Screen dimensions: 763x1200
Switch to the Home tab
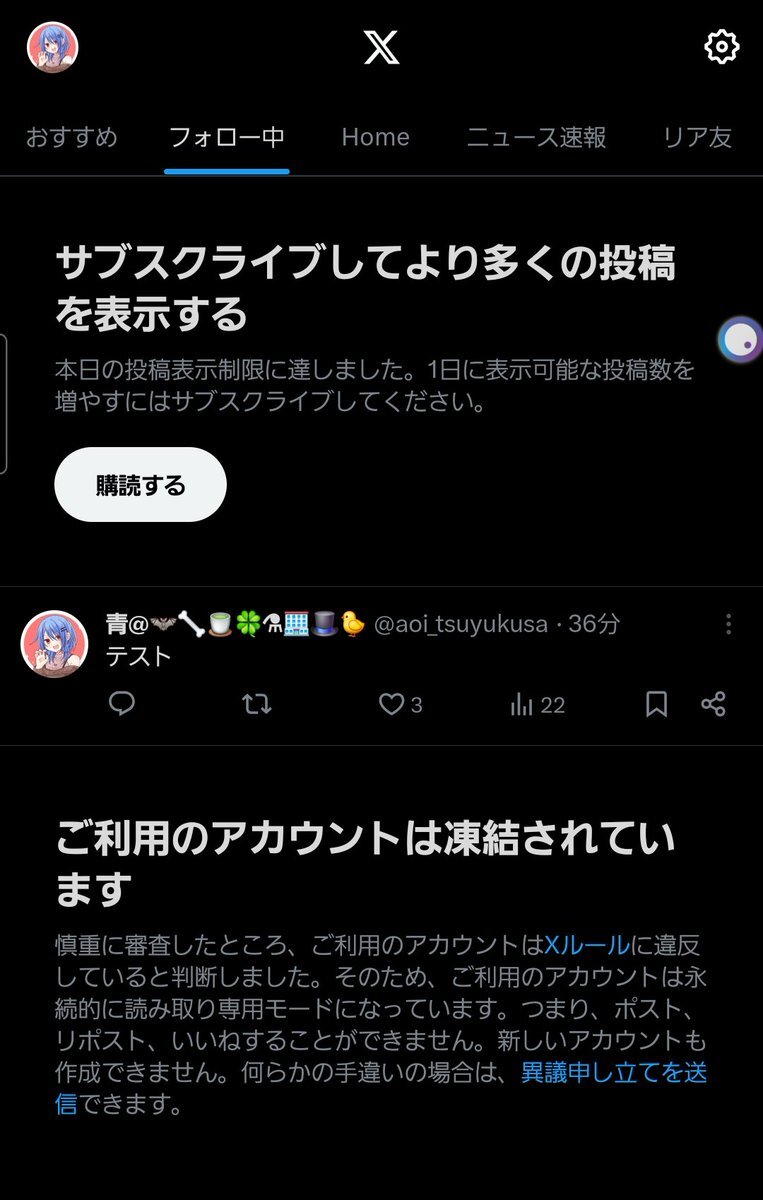tap(375, 137)
